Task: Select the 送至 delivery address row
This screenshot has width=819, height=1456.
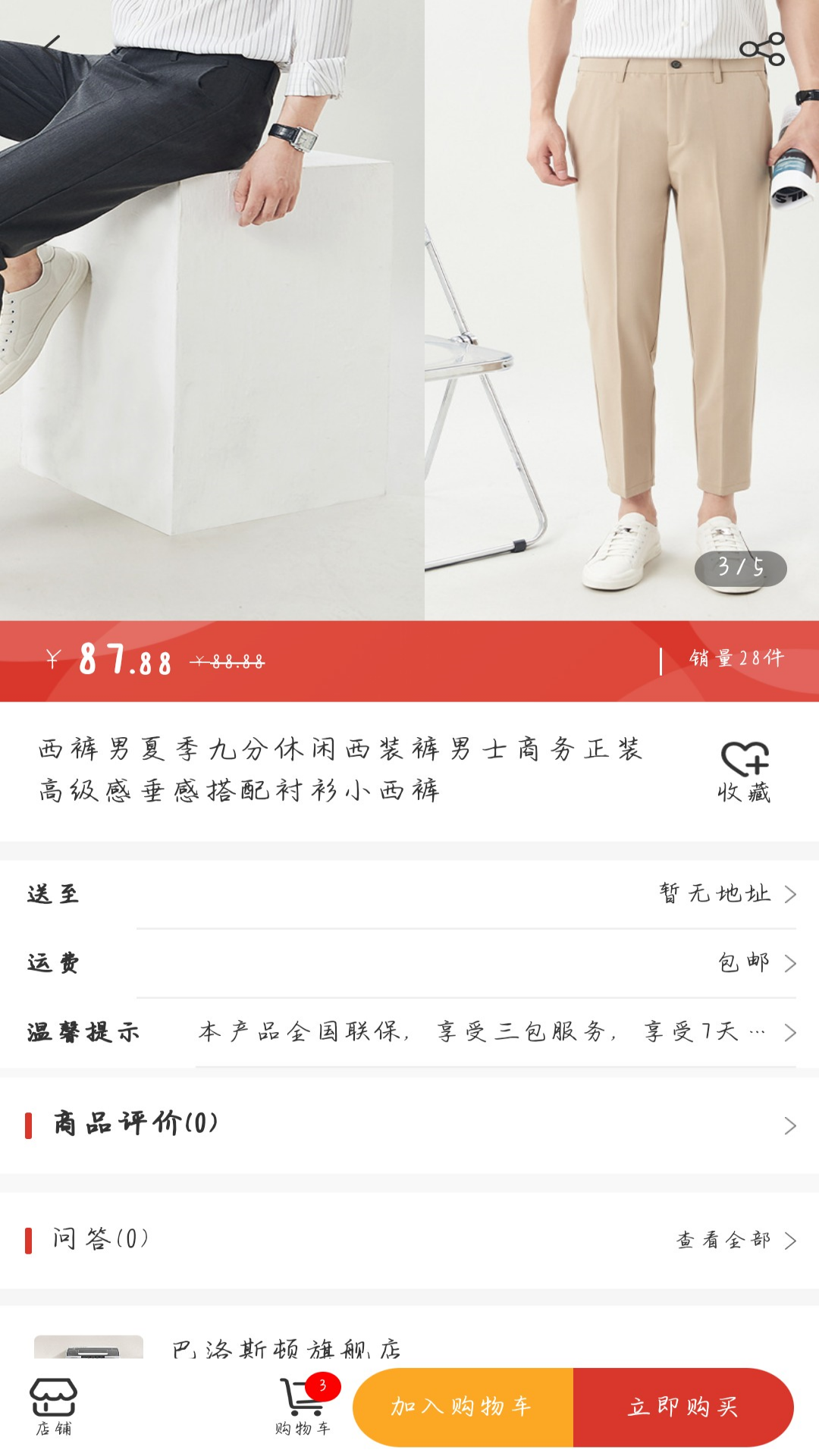Action: click(409, 896)
